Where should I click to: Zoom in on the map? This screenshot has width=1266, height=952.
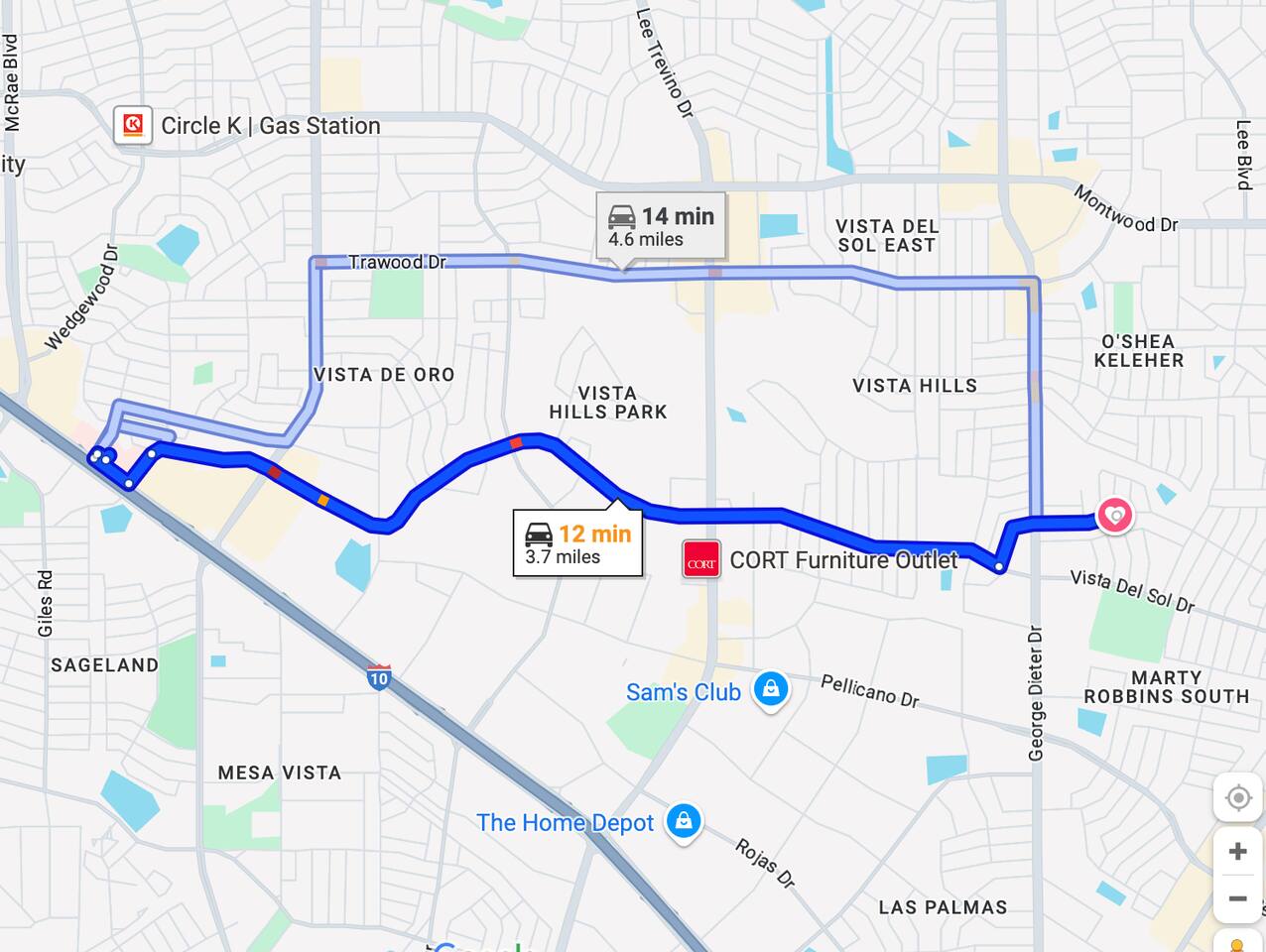(1237, 851)
